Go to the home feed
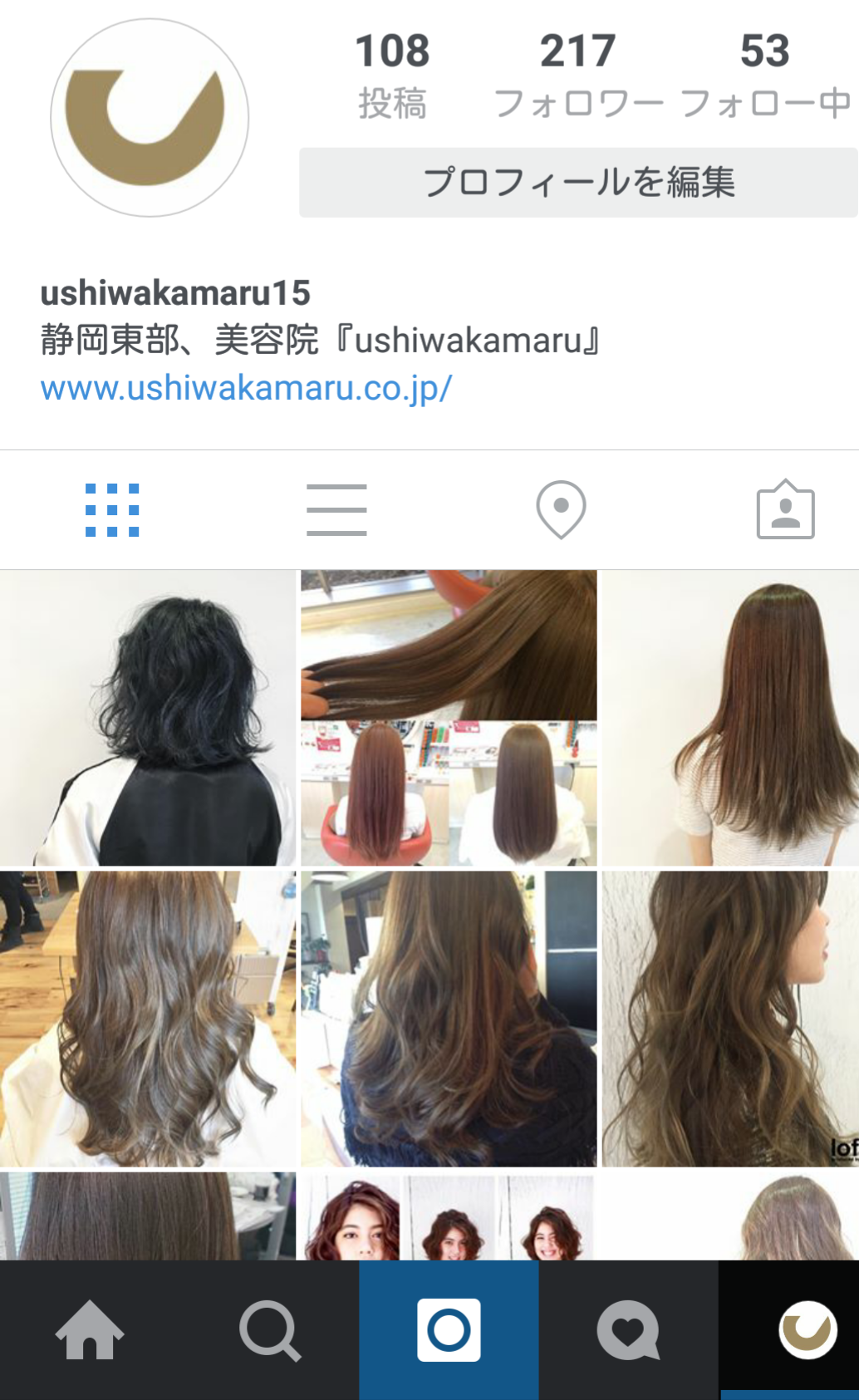 pyautogui.click(x=90, y=1330)
